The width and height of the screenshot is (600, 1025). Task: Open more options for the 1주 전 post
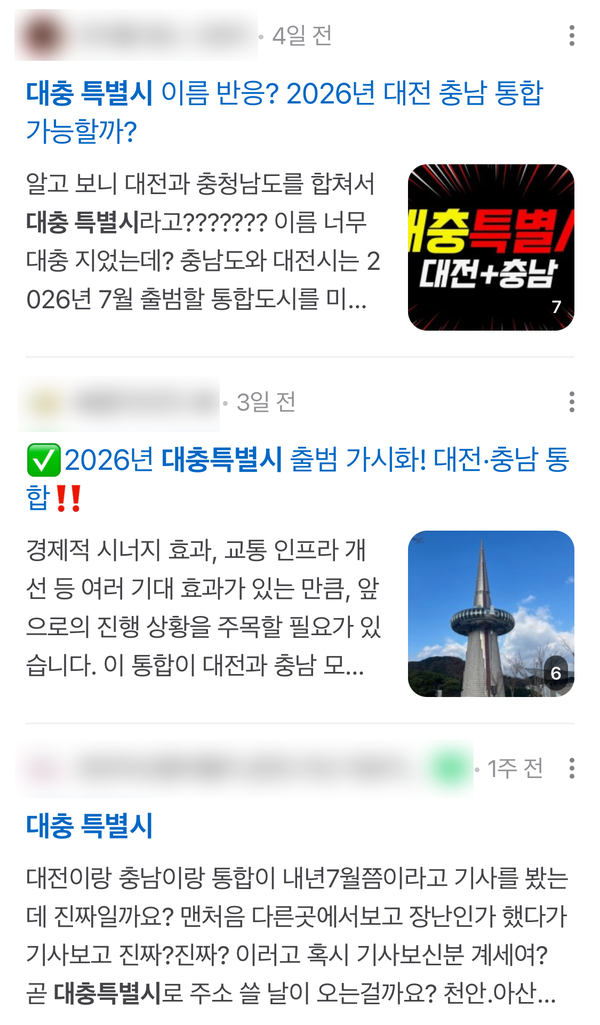point(571,768)
